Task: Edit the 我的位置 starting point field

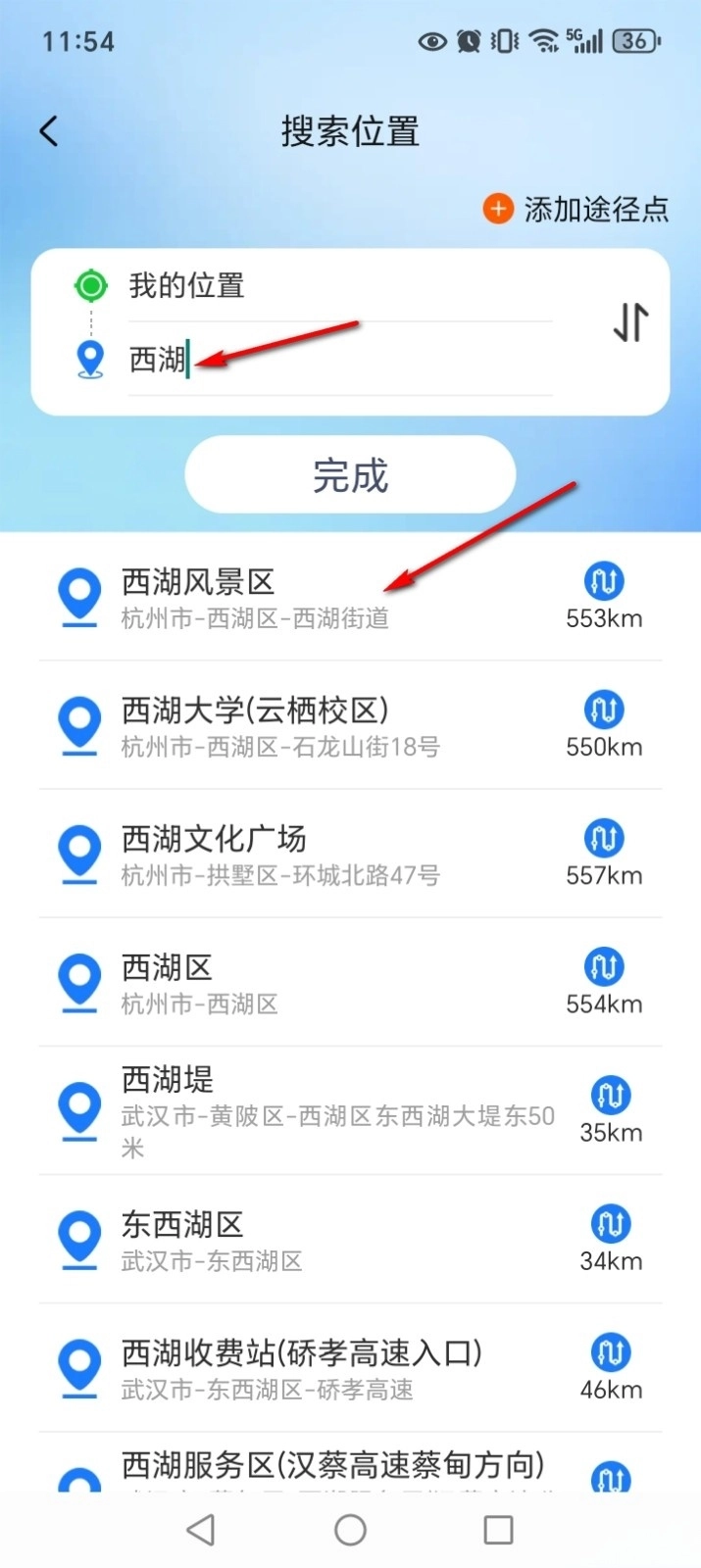Action: tap(338, 286)
